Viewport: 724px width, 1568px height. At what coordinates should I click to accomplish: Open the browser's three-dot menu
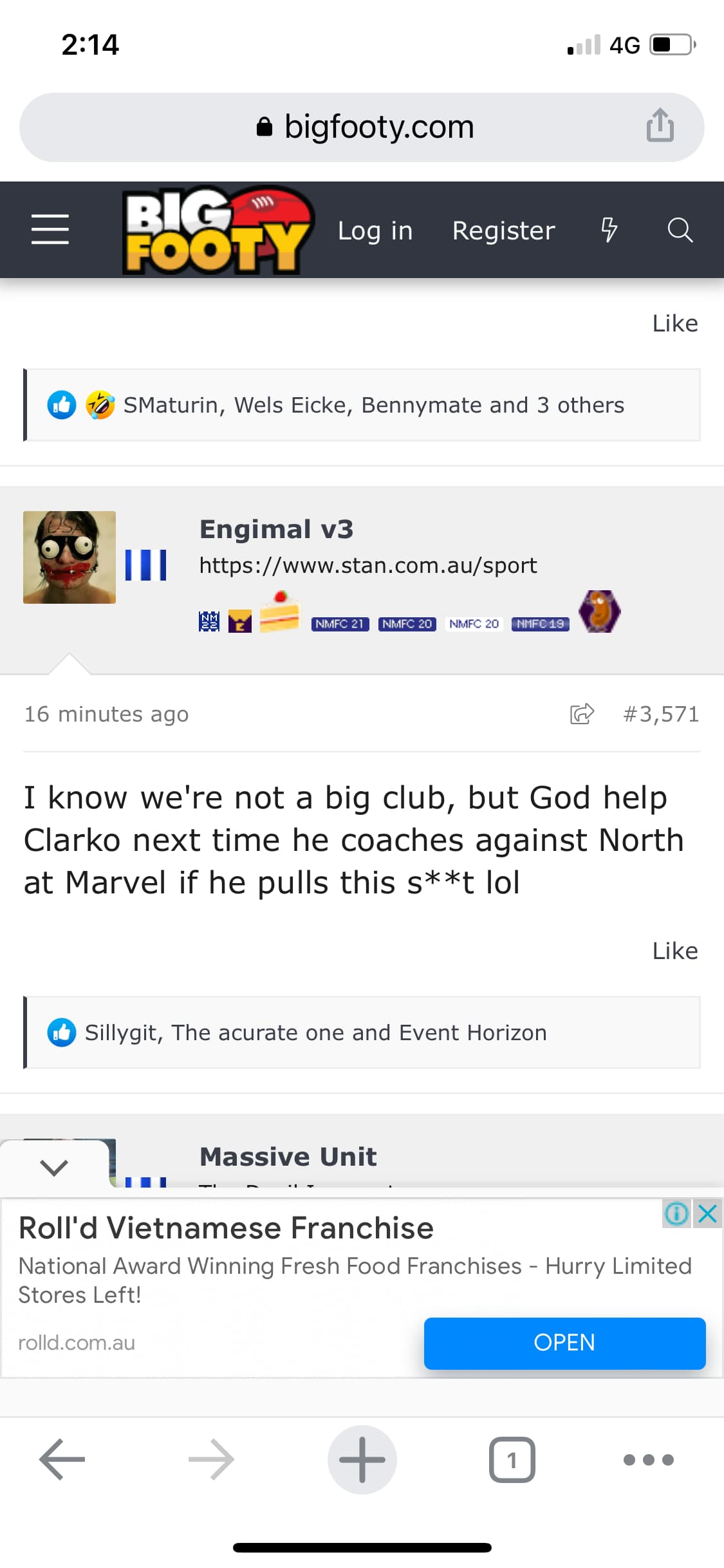[649, 1460]
